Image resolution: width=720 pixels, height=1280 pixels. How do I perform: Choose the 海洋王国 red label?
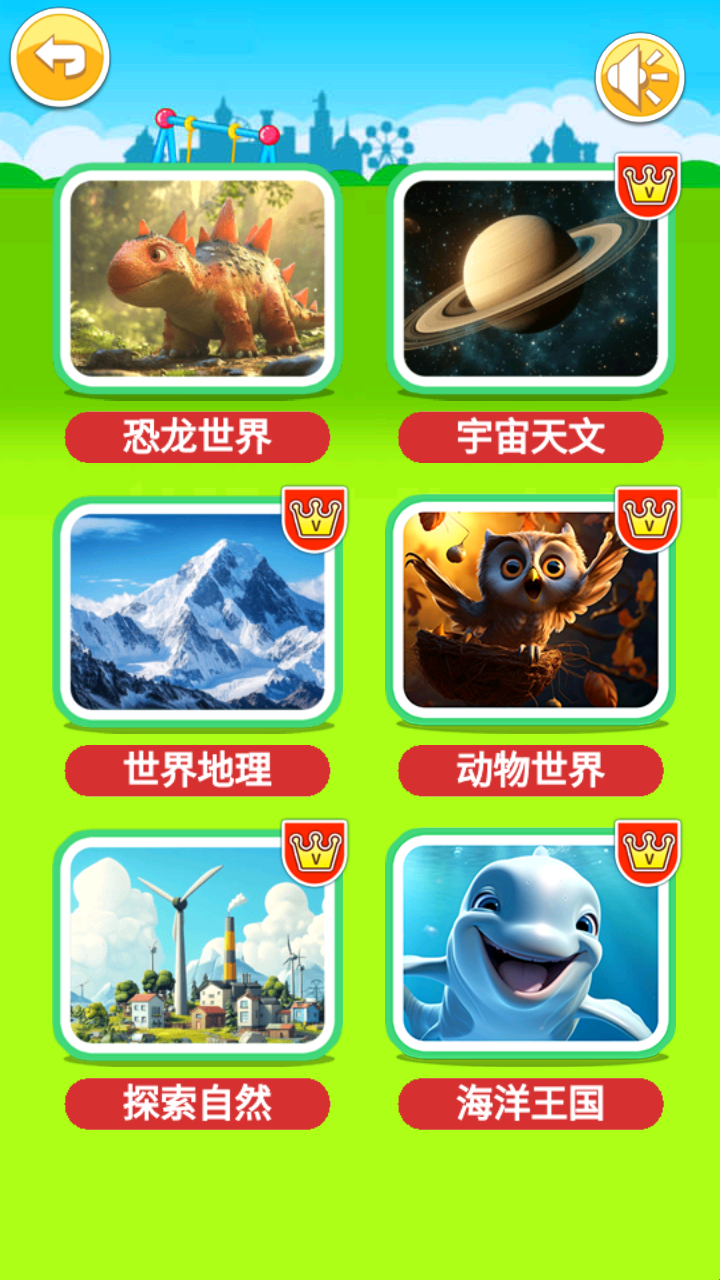point(531,1103)
